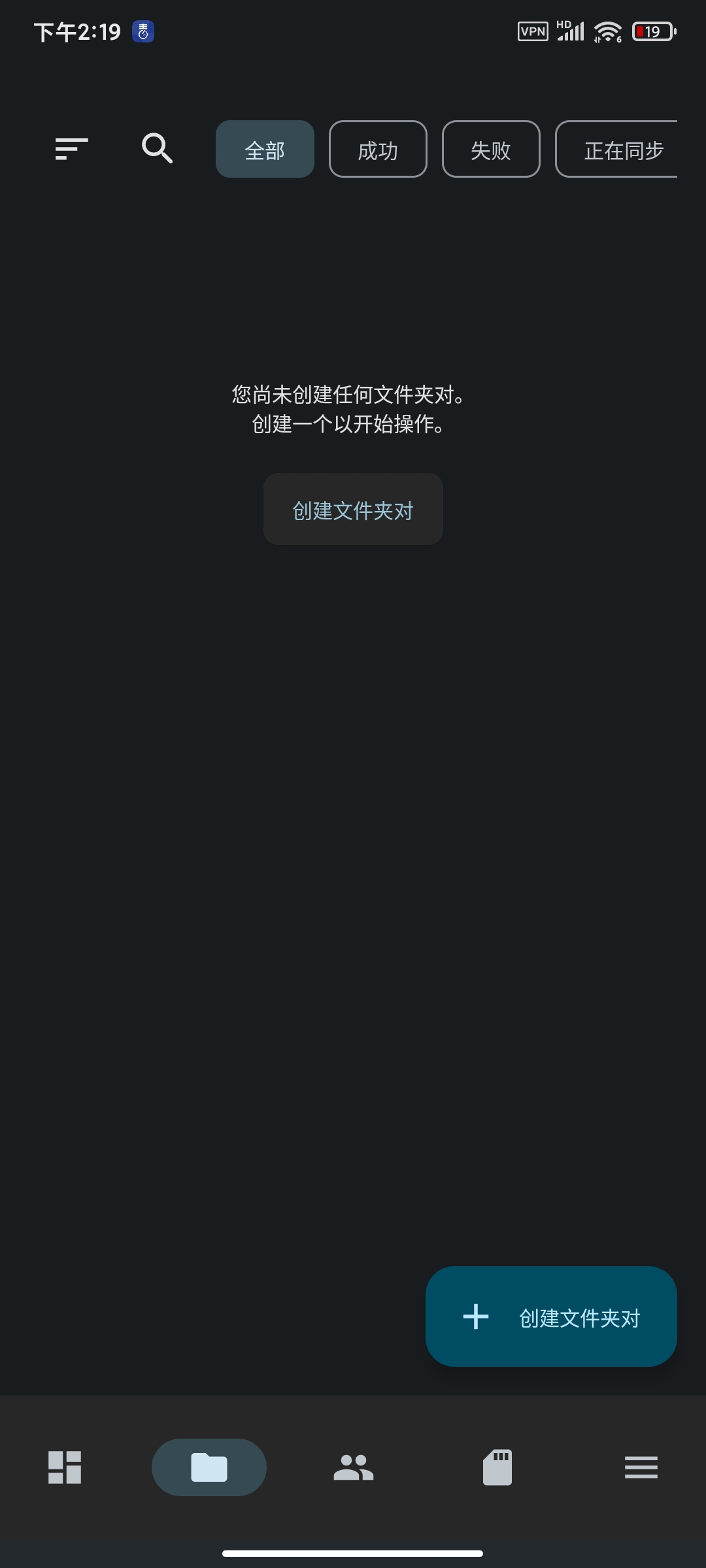
Task: Open search for folder pairs
Action: click(x=157, y=148)
